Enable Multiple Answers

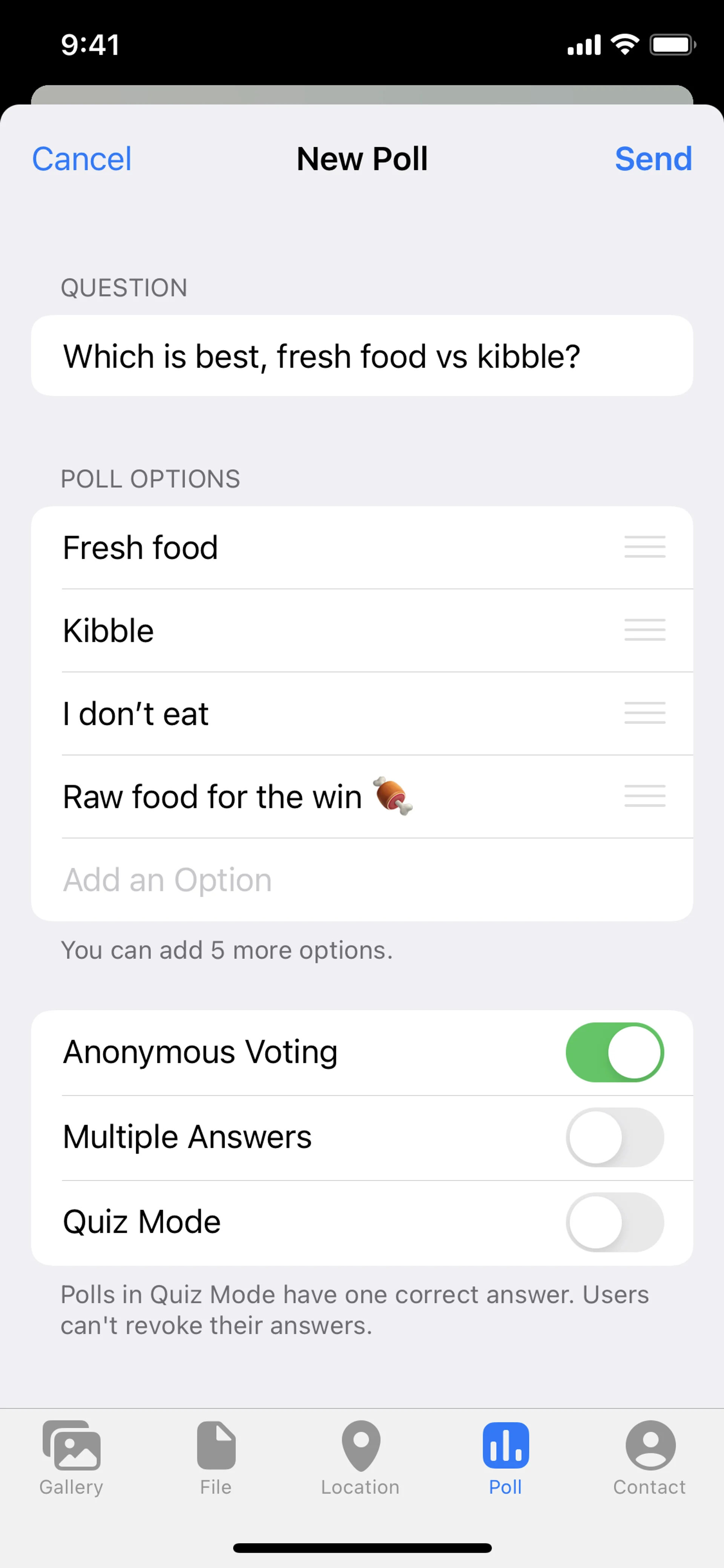click(615, 1137)
